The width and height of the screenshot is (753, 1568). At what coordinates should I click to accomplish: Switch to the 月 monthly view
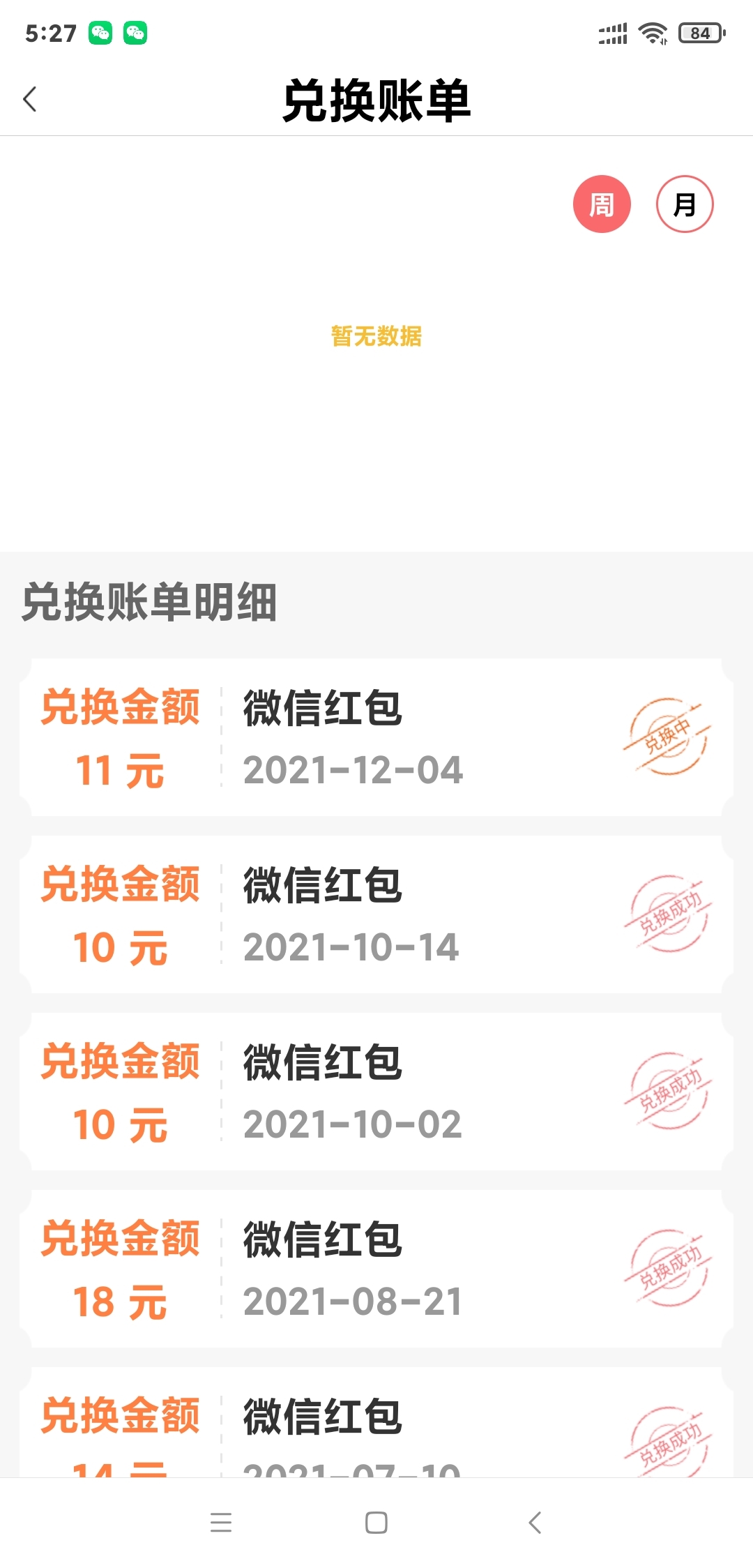(x=685, y=204)
